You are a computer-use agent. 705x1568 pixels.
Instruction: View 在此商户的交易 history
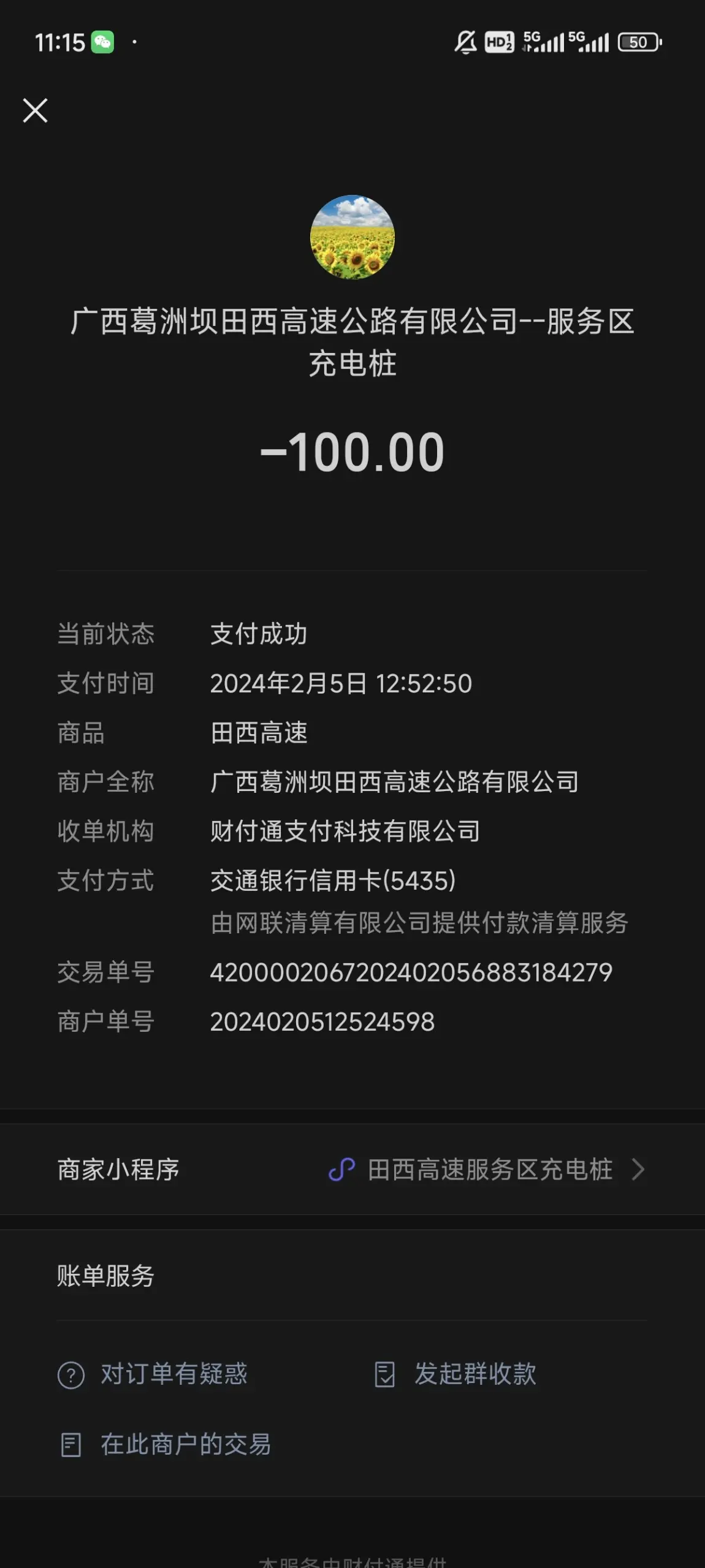tap(165, 1445)
